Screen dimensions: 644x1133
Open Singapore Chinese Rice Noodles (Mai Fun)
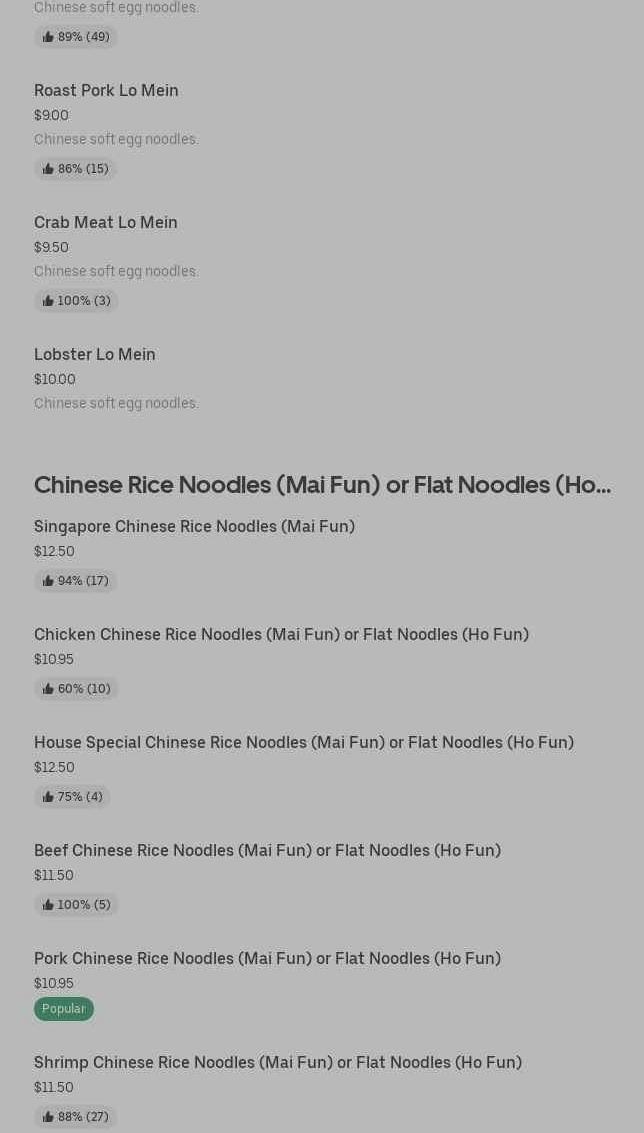(x=194, y=527)
